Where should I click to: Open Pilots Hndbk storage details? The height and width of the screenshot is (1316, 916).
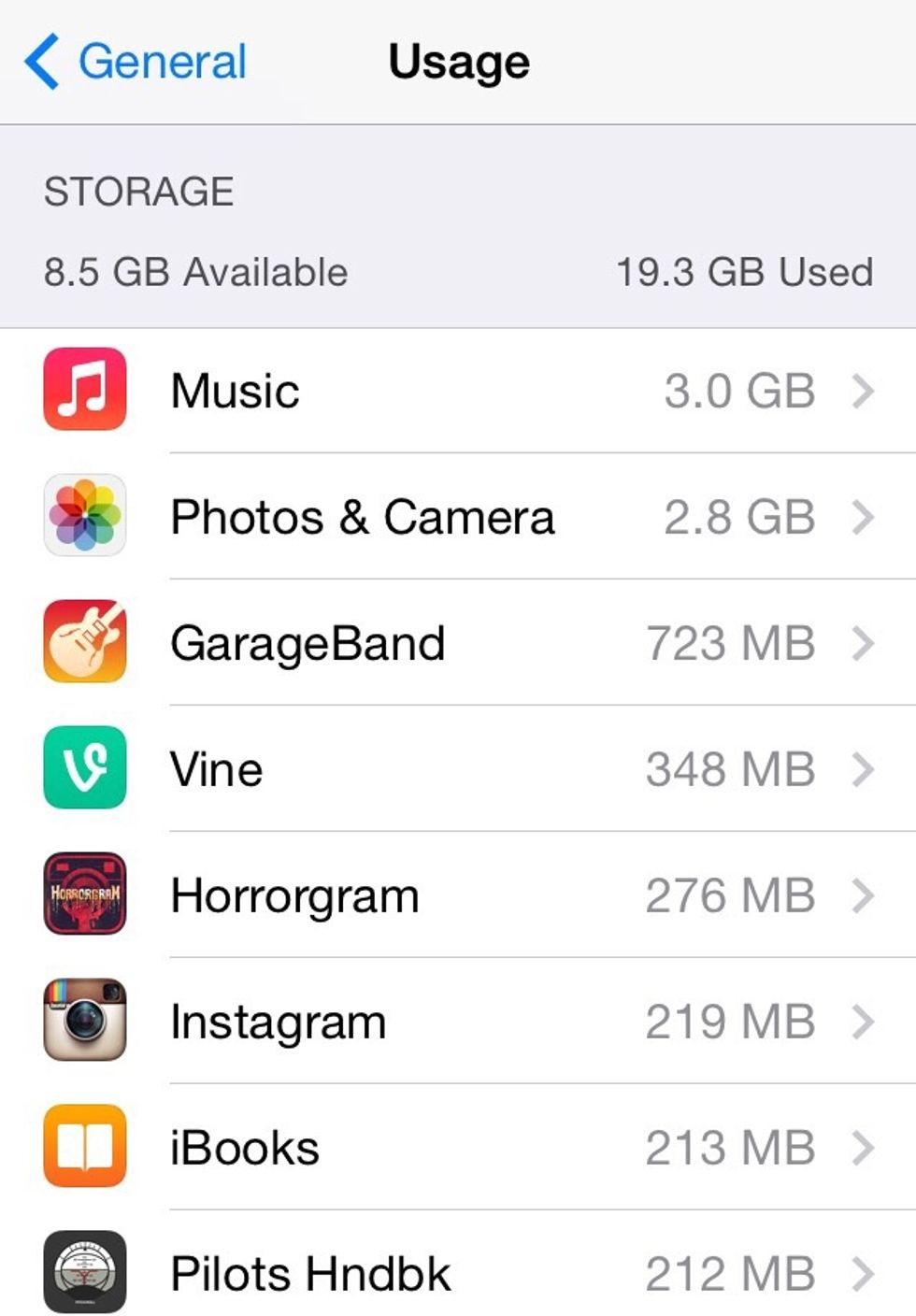pos(458,1273)
